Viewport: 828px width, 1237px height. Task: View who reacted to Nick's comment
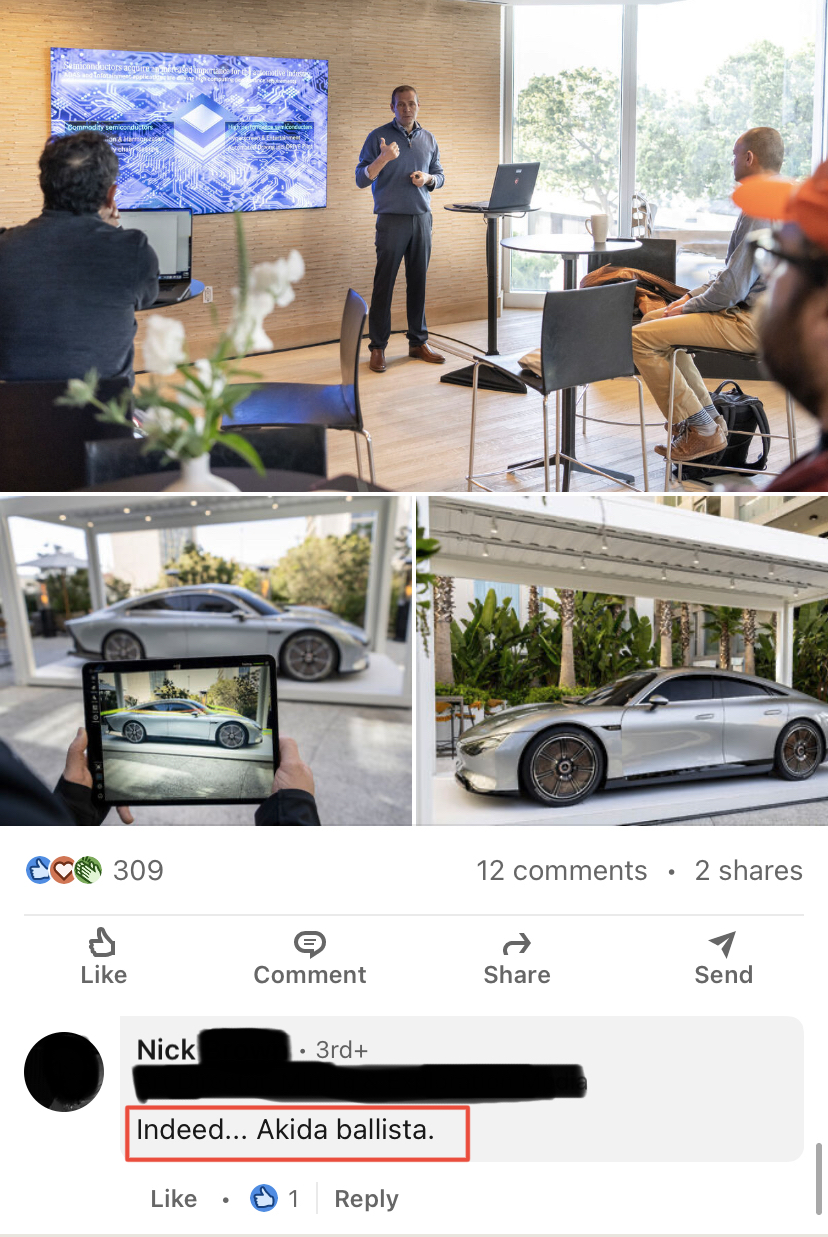(x=274, y=1198)
